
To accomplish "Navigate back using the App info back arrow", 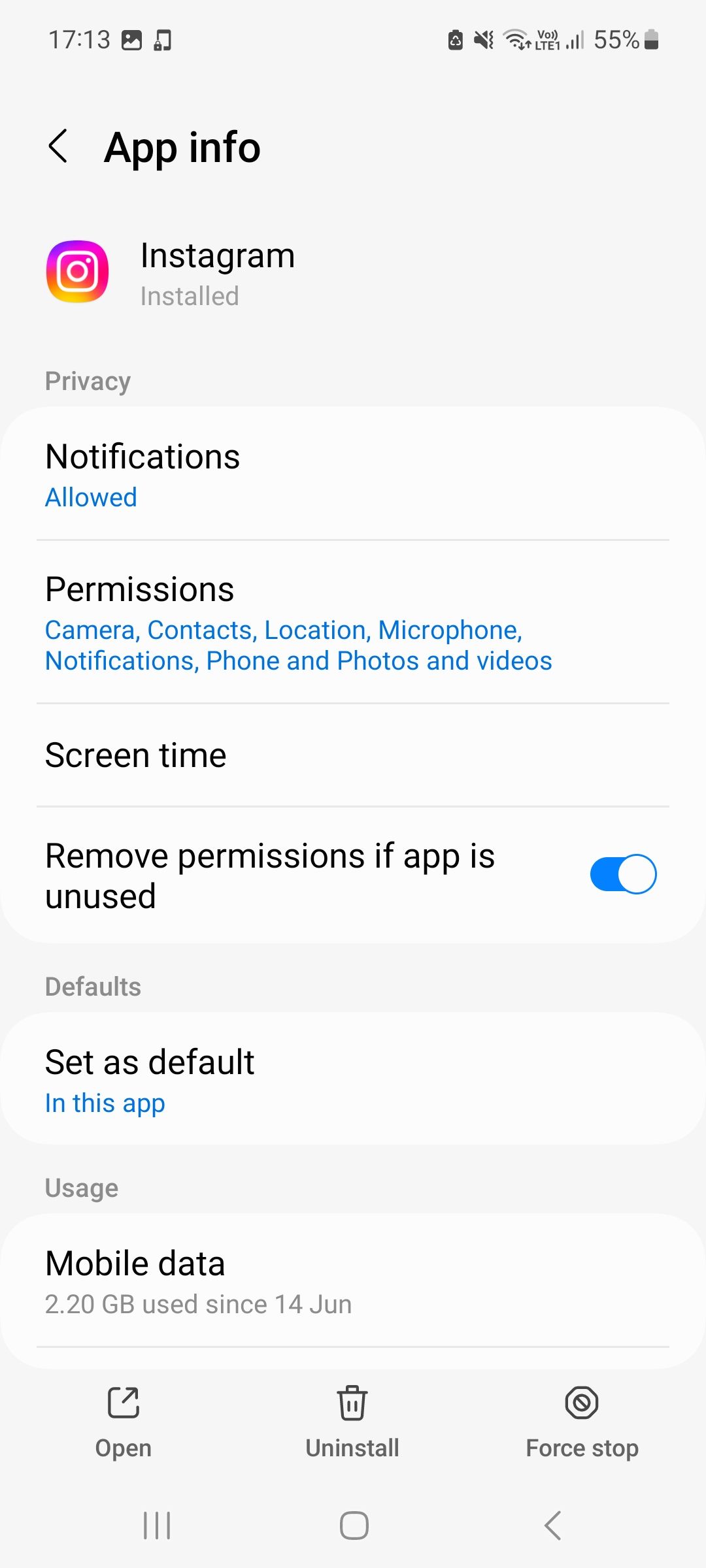I will [x=59, y=146].
